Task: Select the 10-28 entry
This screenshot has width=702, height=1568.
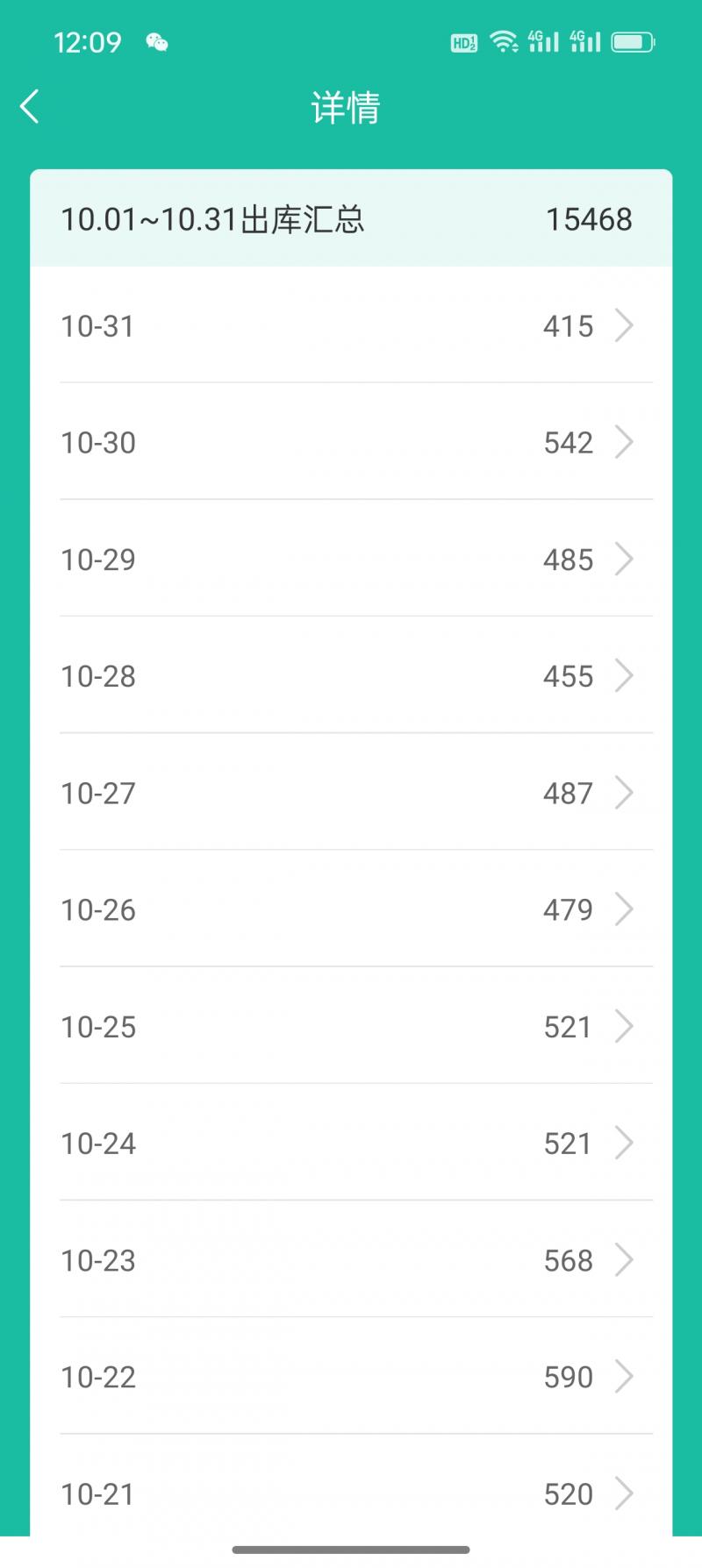Action: 351,675
